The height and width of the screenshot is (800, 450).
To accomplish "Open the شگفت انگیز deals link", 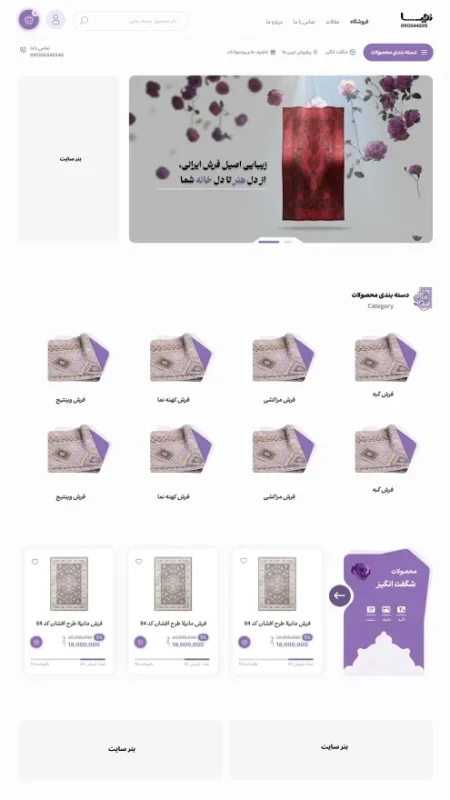I will [x=340, y=52].
